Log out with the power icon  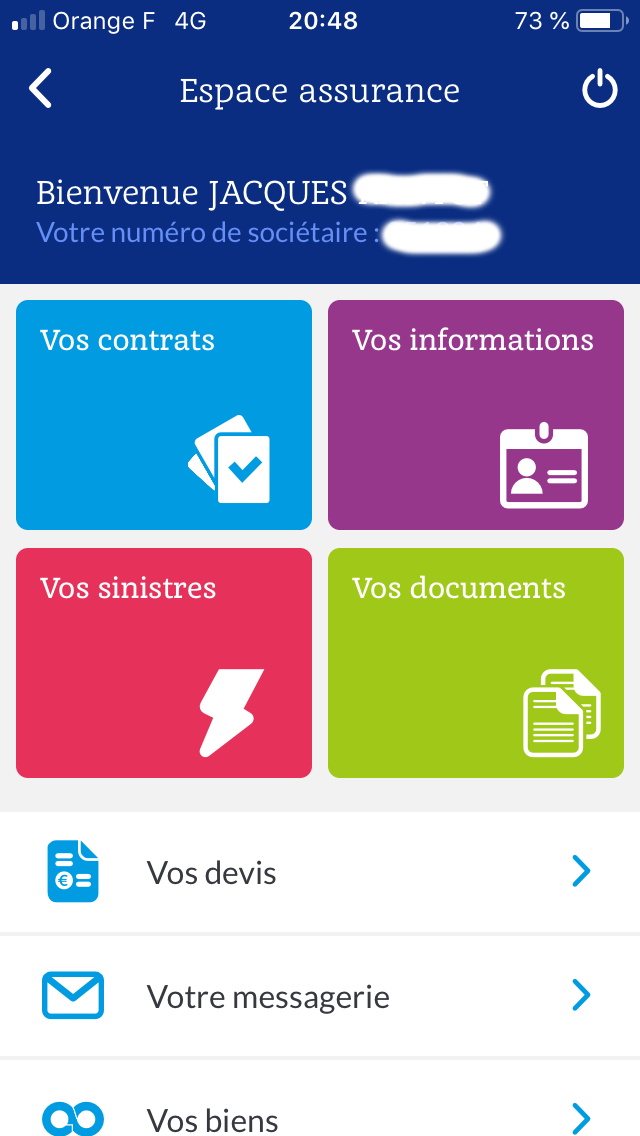(x=599, y=90)
